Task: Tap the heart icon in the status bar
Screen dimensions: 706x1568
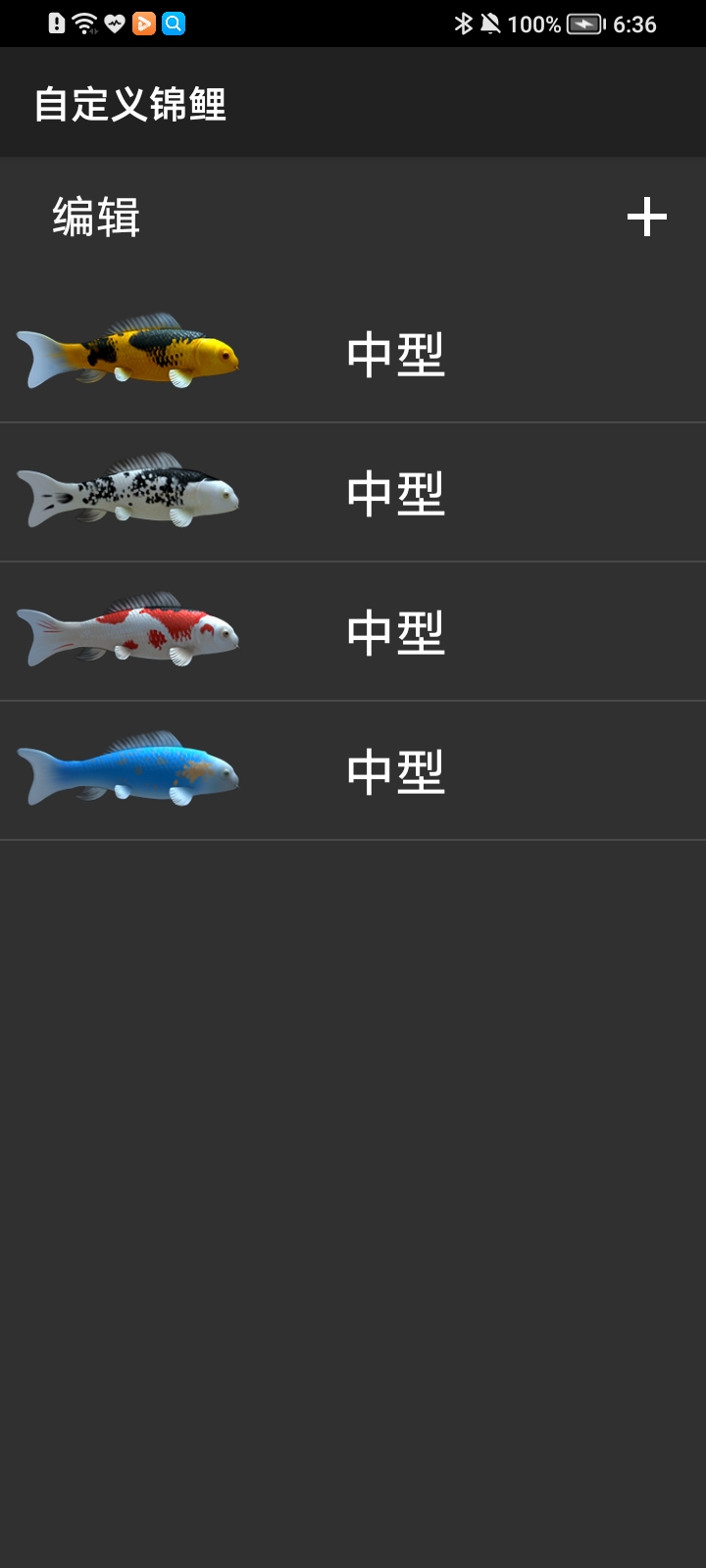Action: click(x=114, y=24)
